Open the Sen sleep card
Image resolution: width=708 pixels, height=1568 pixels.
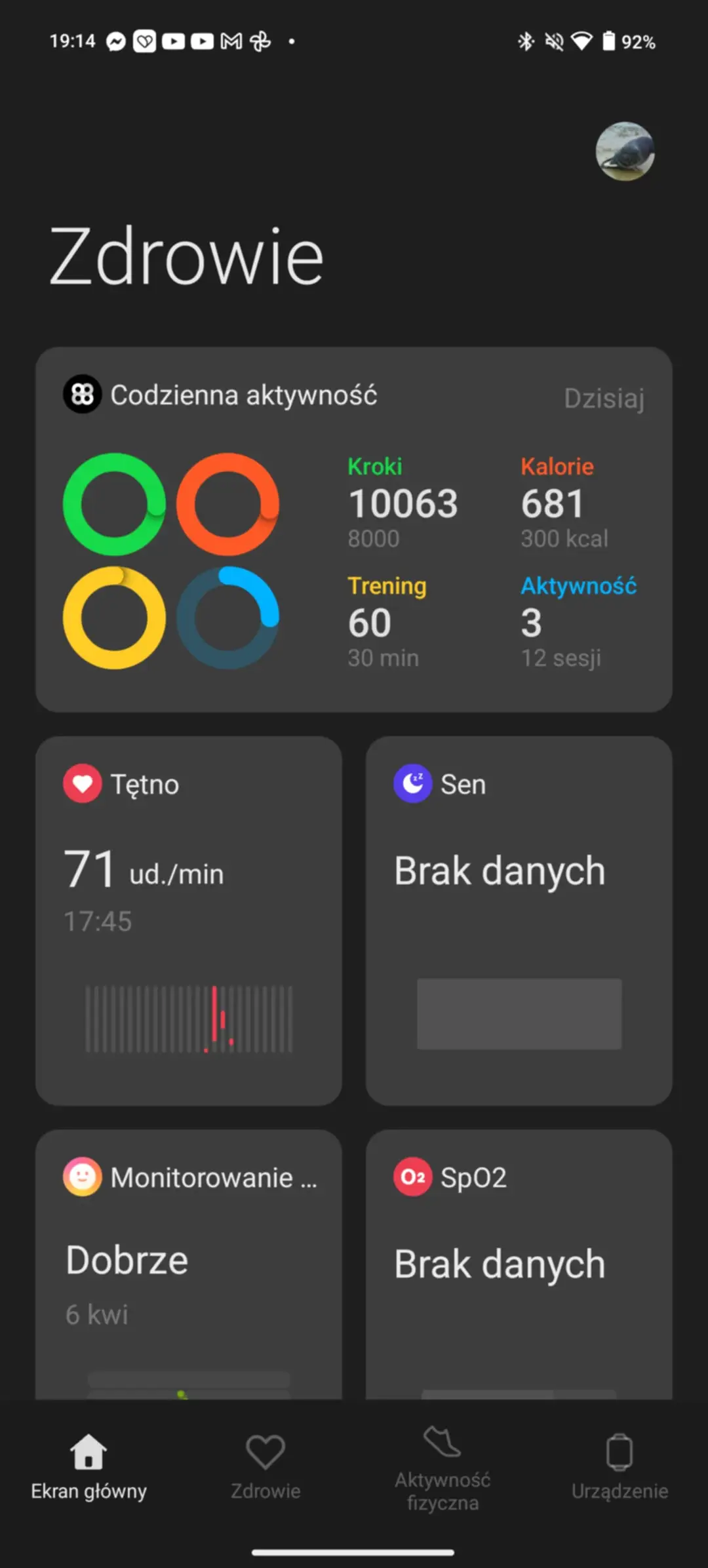[x=519, y=920]
